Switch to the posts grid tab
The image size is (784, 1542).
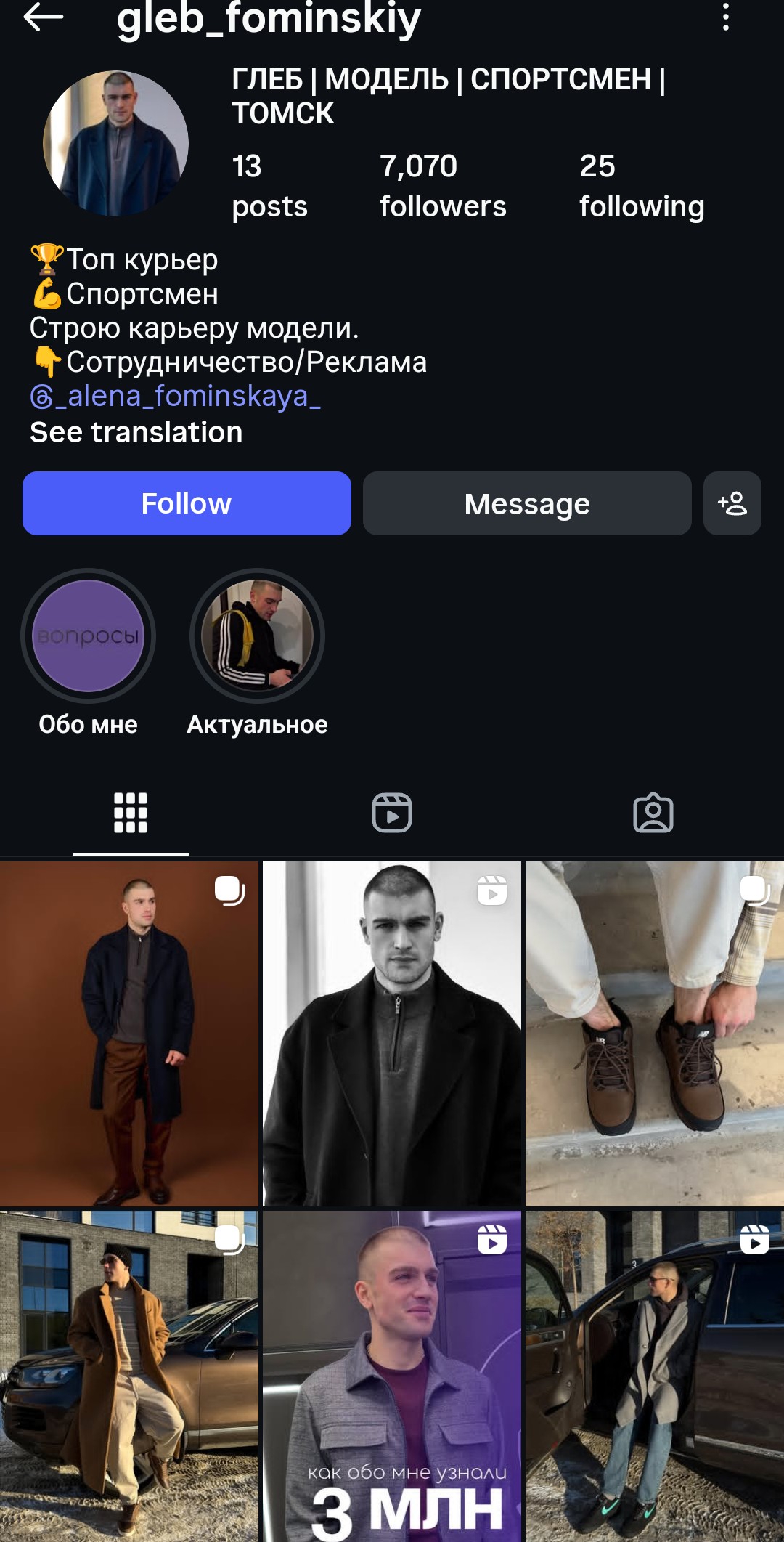pyautogui.click(x=131, y=812)
